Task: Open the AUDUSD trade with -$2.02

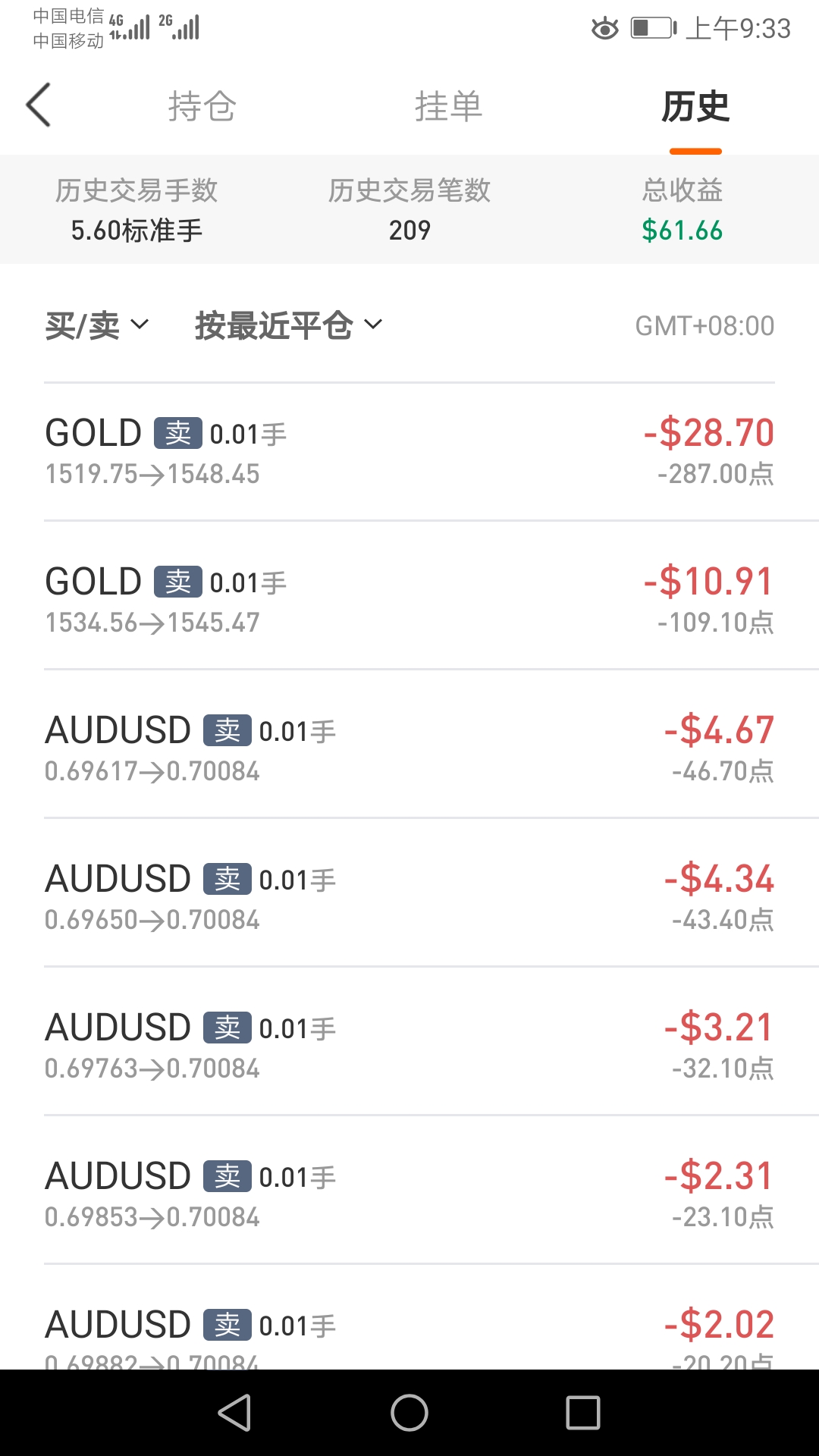Action: click(x=409, y=1318)
